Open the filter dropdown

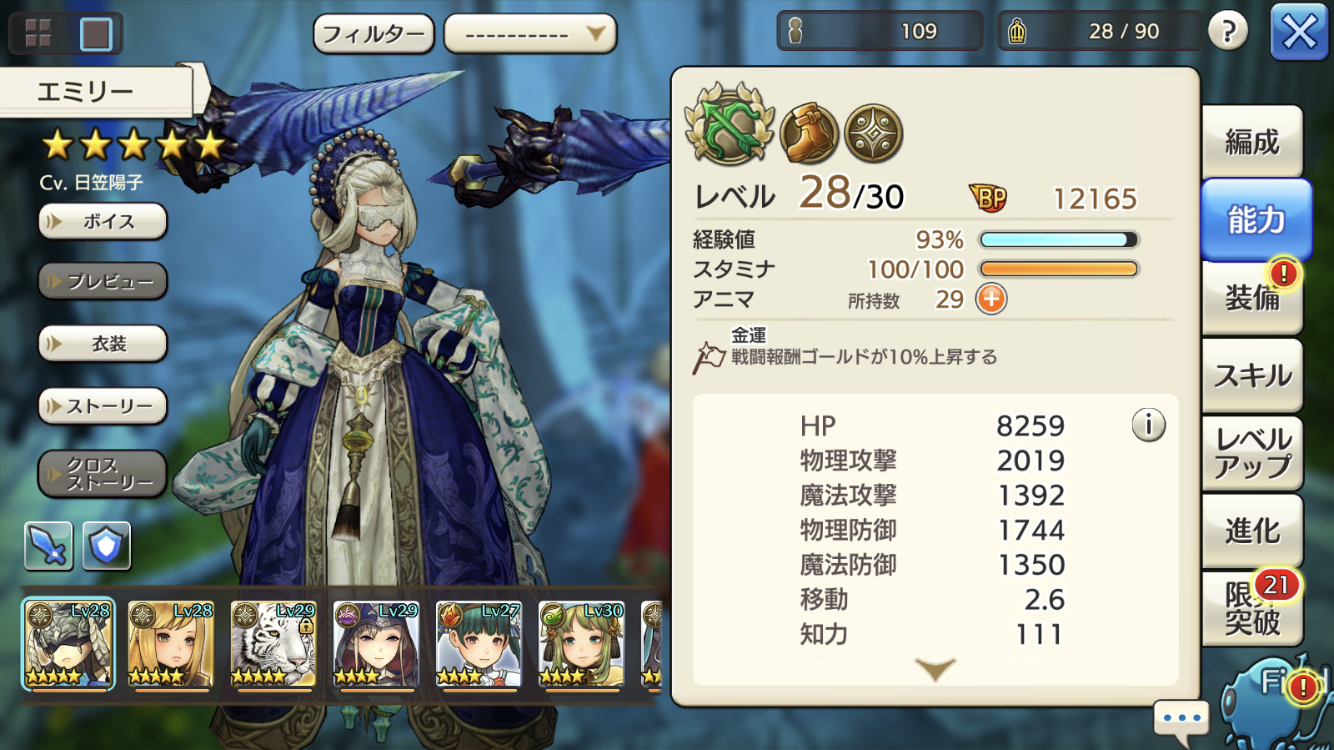[530, 34]
